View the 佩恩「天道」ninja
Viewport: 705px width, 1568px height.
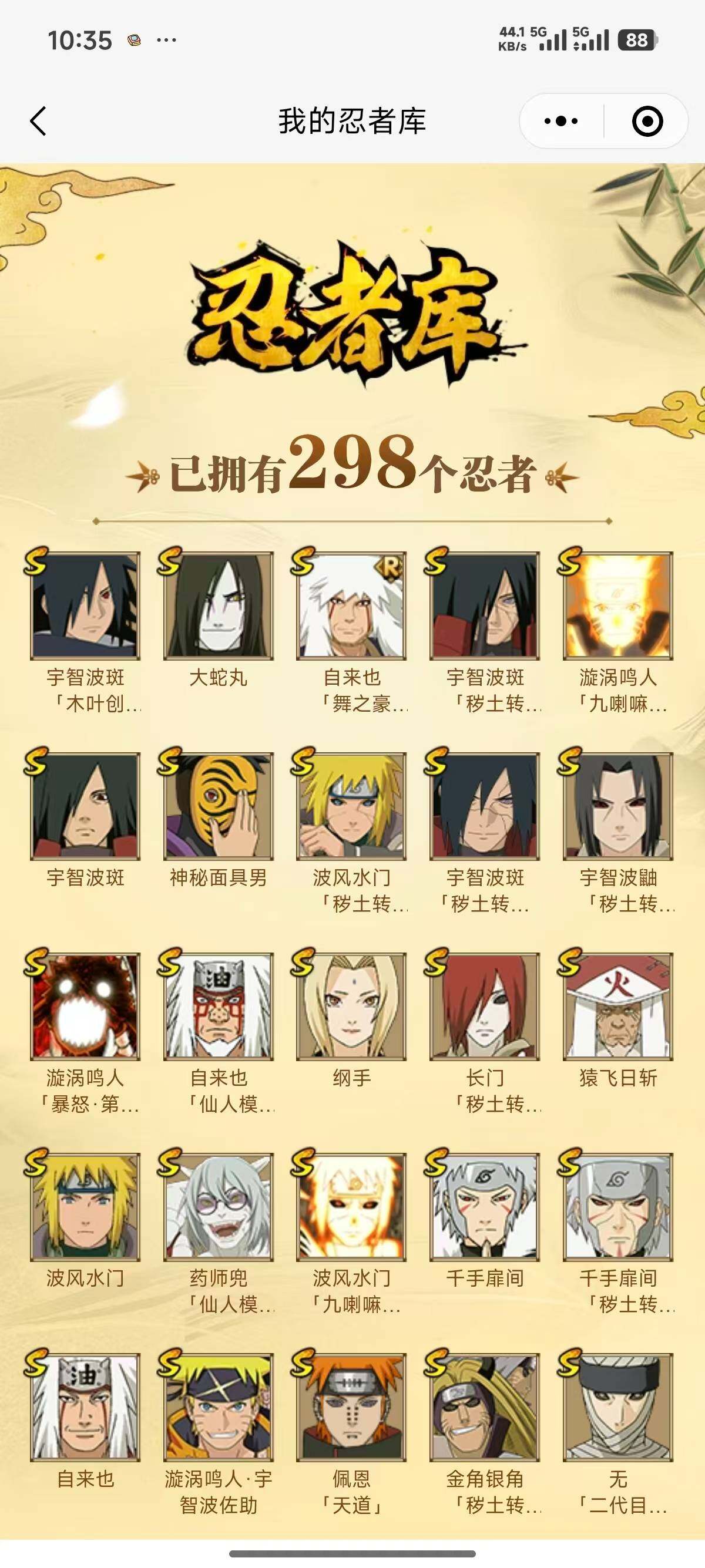tap(351, 1407)
